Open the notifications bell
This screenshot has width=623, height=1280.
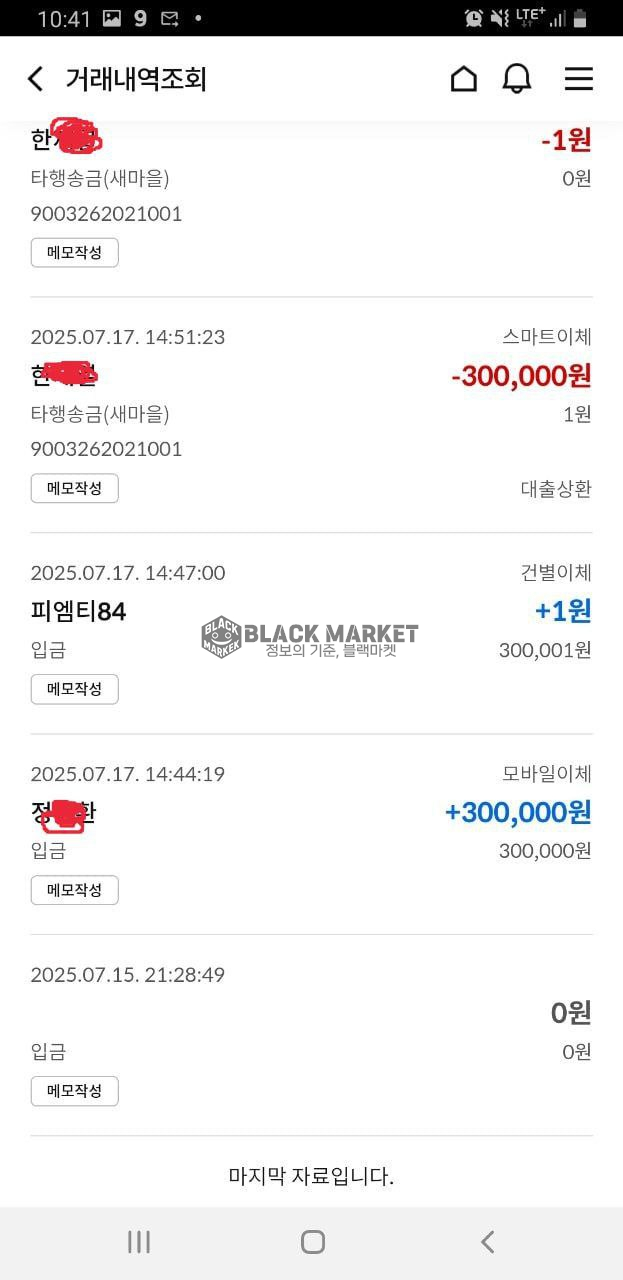(x=517, y=79)
